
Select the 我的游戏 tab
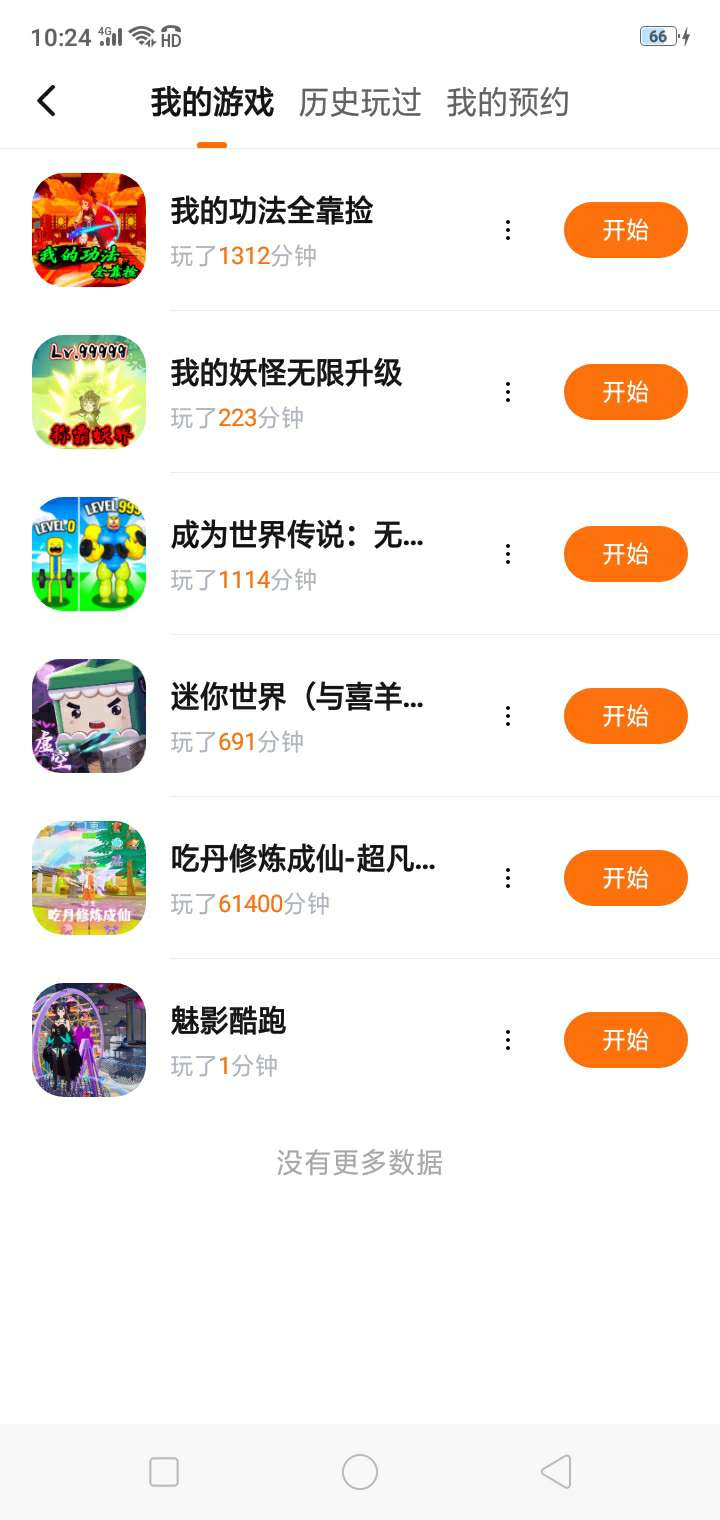(212, 102)
